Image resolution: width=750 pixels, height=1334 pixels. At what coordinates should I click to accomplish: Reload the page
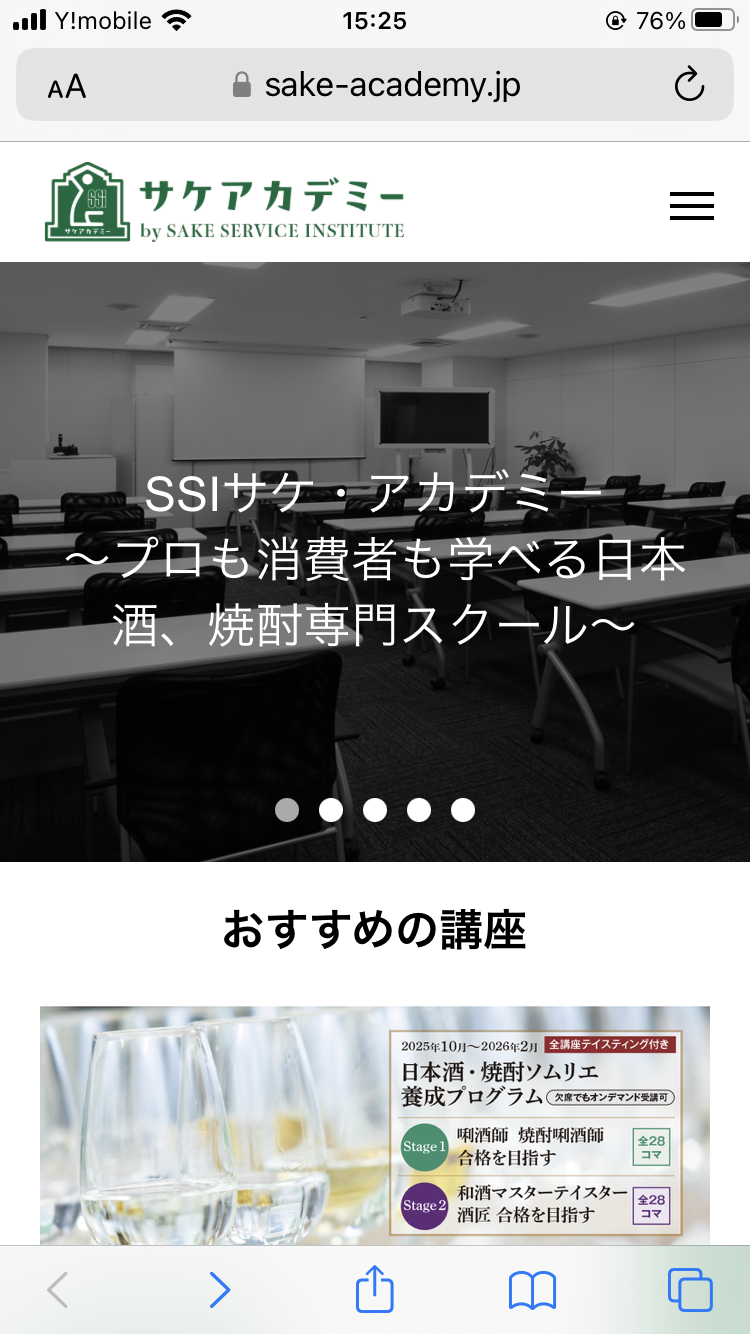pyautogui.click(x=689, y=86)
